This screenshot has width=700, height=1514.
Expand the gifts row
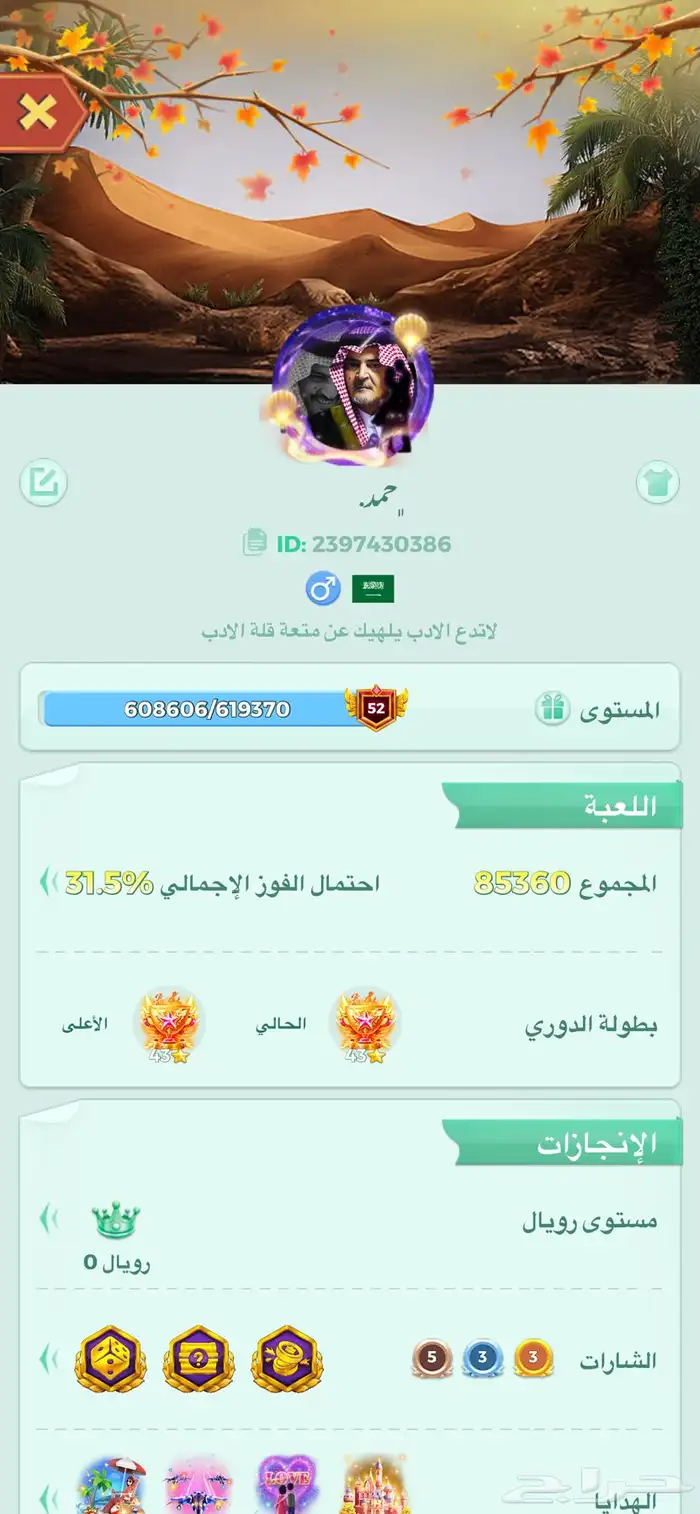coord(47,1497)
